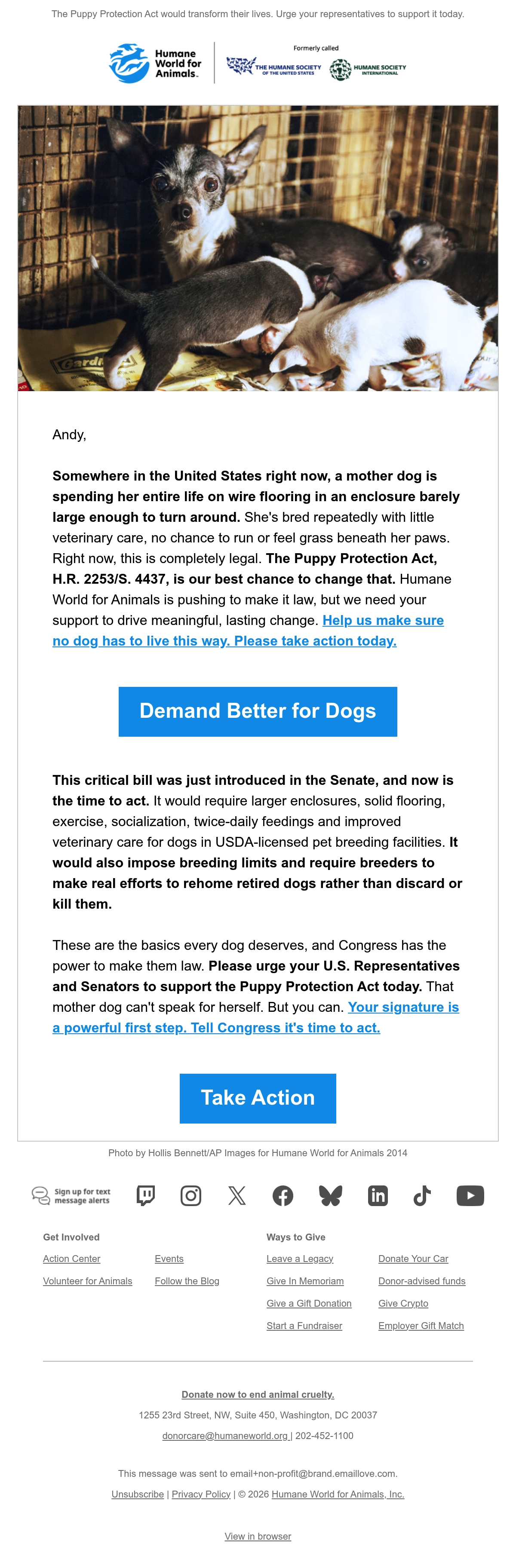View this email in browser
Image resolution: width=516 pixels, height=1568 pixels.
point(258,1536)
